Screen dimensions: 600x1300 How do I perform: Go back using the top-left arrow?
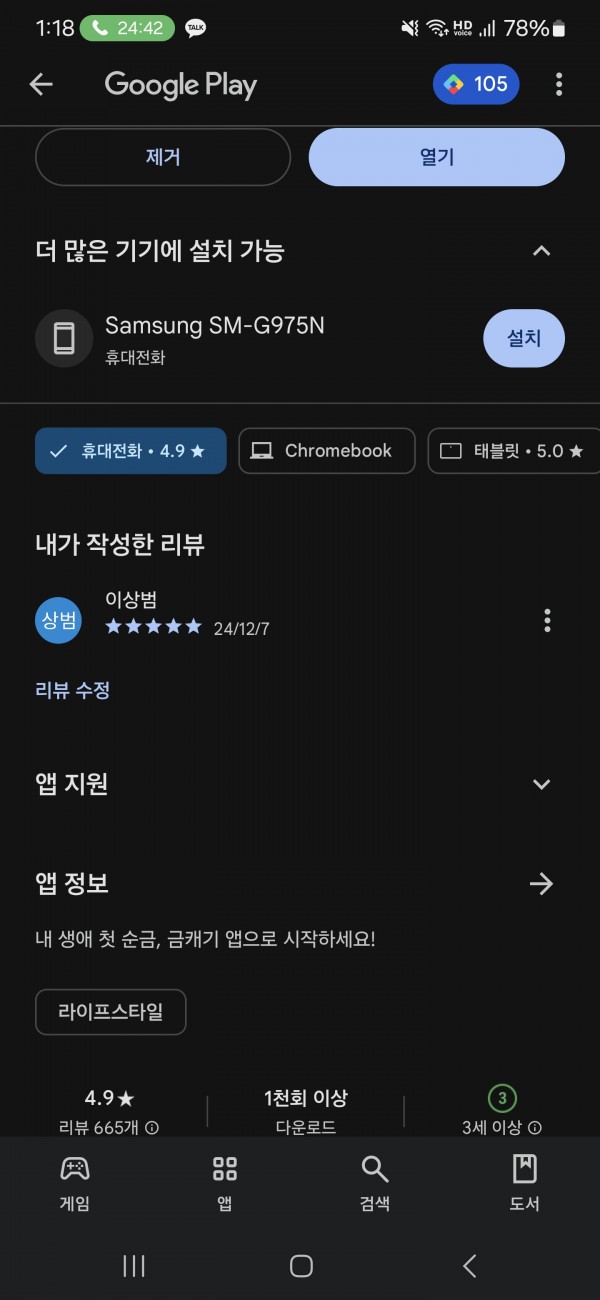click(41, 85)
